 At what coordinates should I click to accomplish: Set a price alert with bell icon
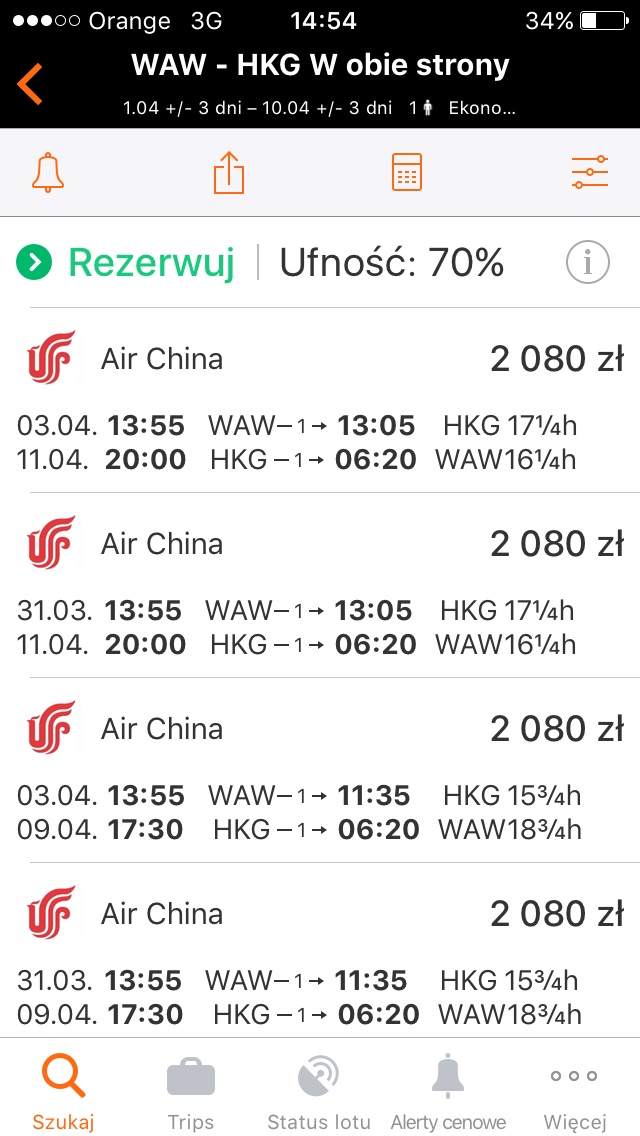click(x=48, y=172)
